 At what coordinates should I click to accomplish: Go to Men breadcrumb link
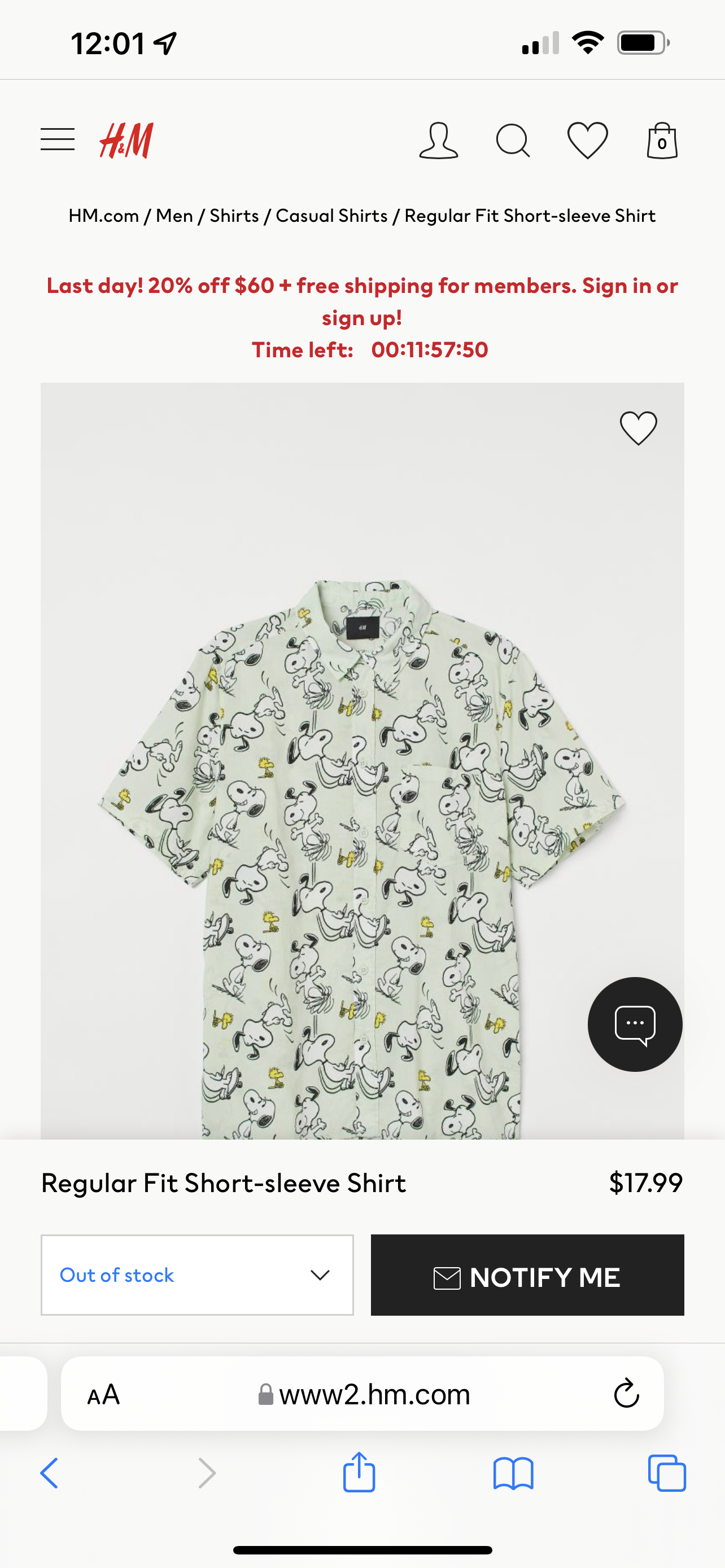click(x=174, y=216)
